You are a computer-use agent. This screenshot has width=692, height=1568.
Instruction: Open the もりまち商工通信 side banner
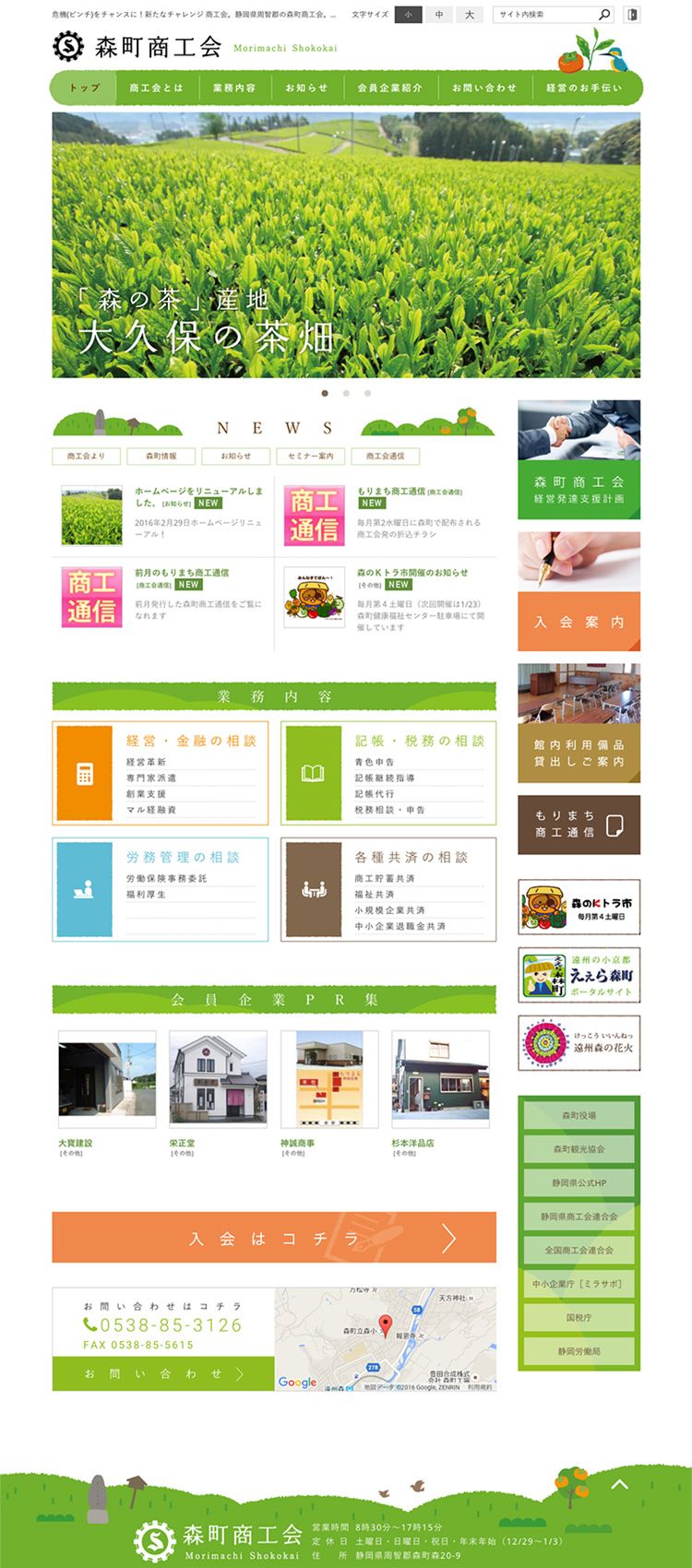click(579, 825)
